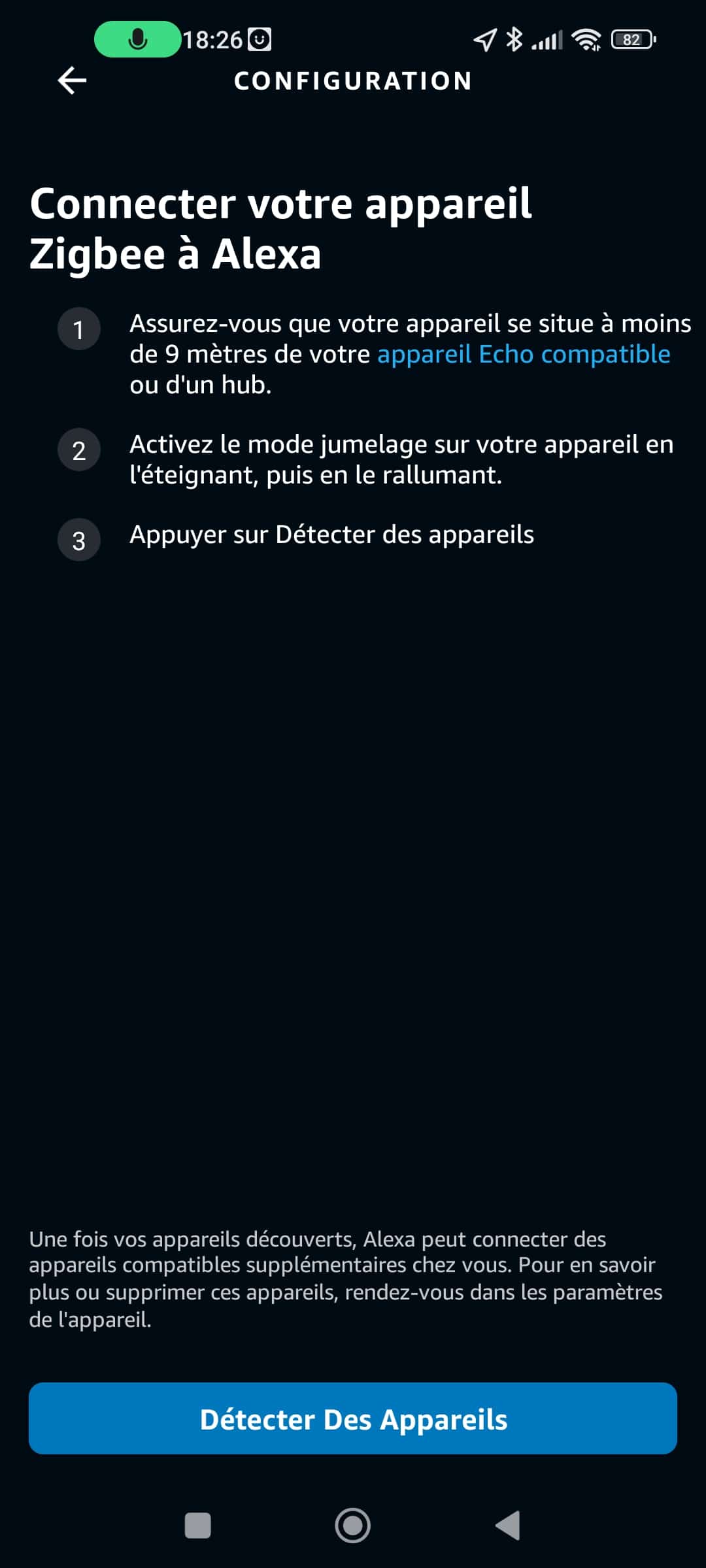Screen dimensions: 706x1568
Task: Tap Détecter Des Appareils button
Action: 353,1419
